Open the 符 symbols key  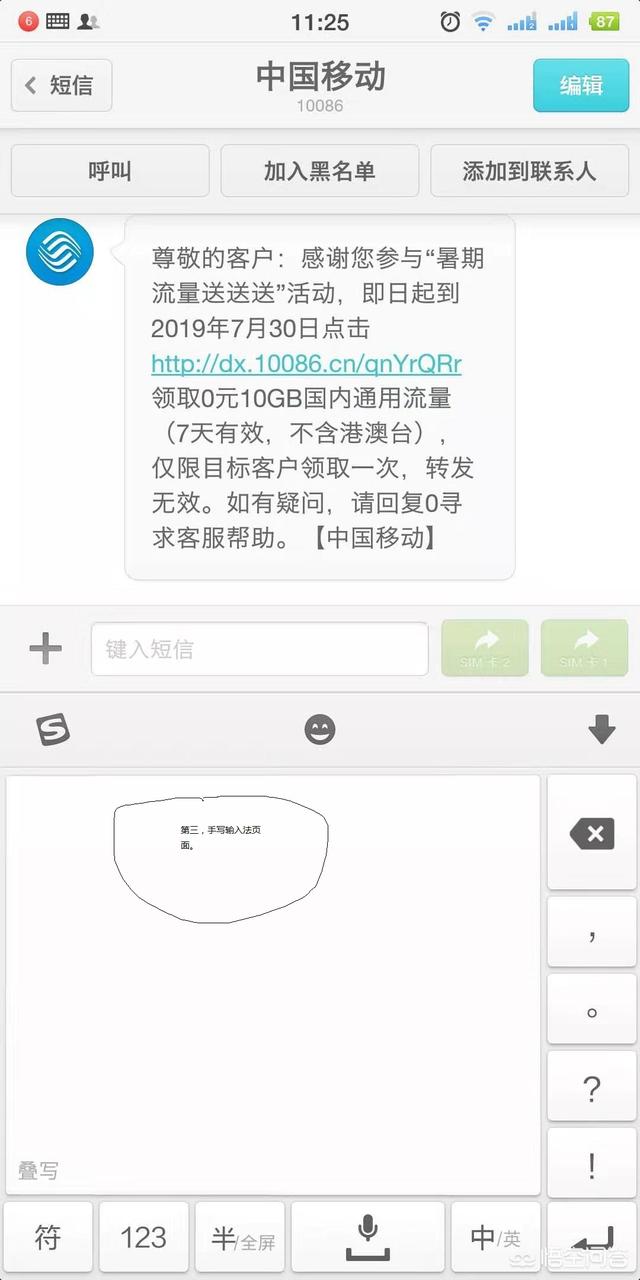[x=48, y=1238]
